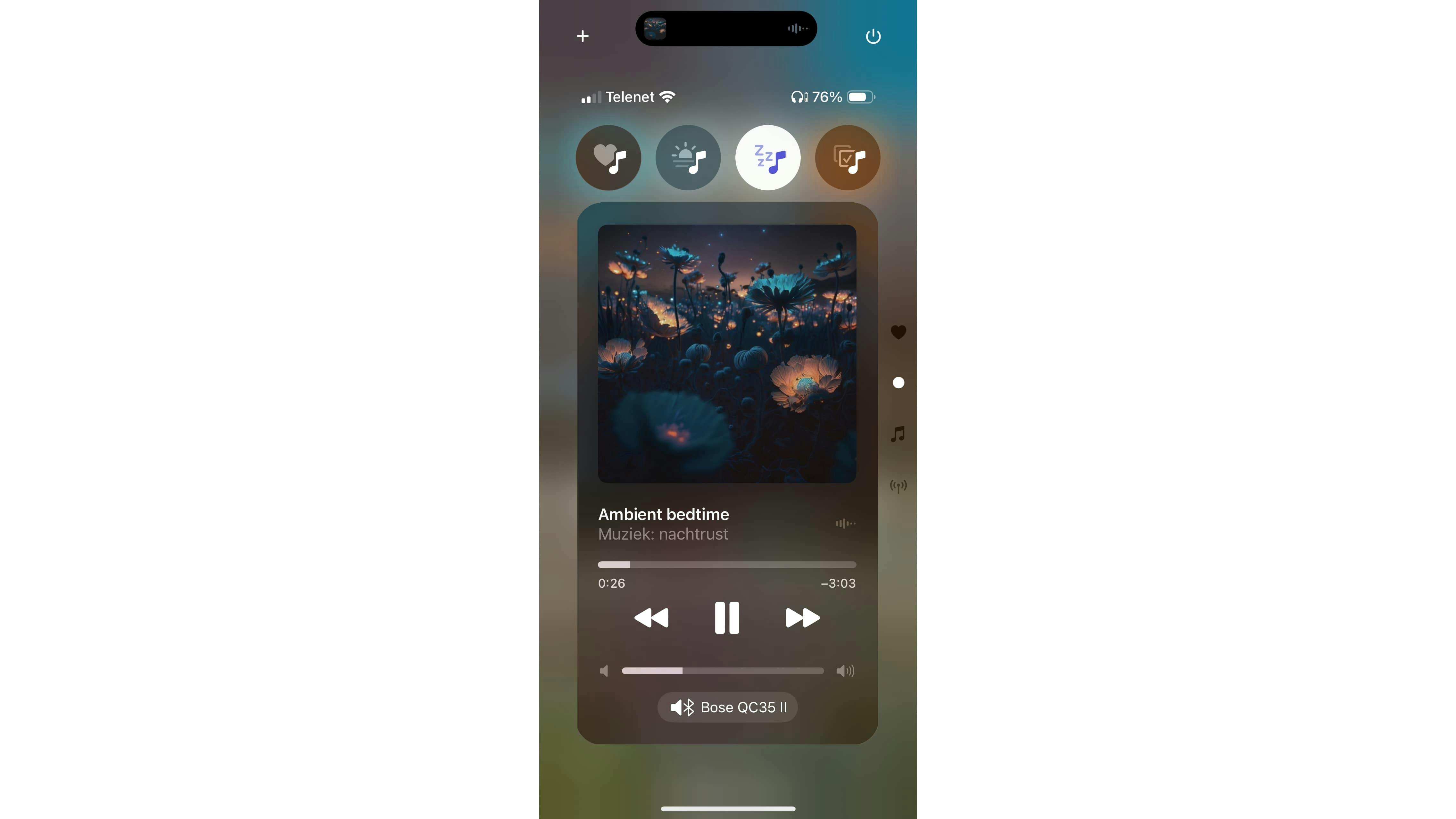Jump to the connectivity antenna page
The width and height of the screenshot is (1456, 819).
point(898,485)
